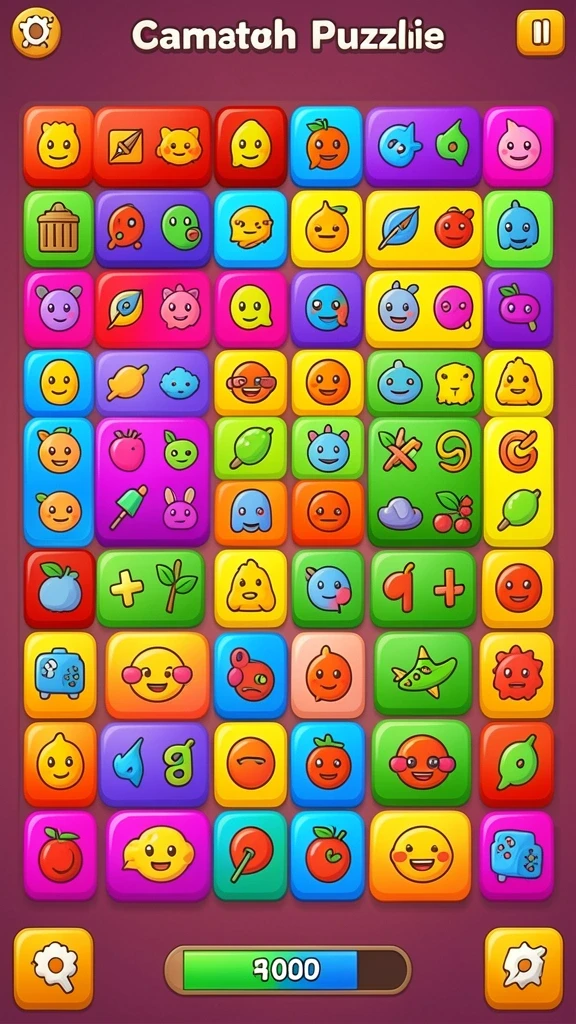Screen dimensions: 576x1024
Task: Tap the pink tile with purple bear face
Action: 59,310
